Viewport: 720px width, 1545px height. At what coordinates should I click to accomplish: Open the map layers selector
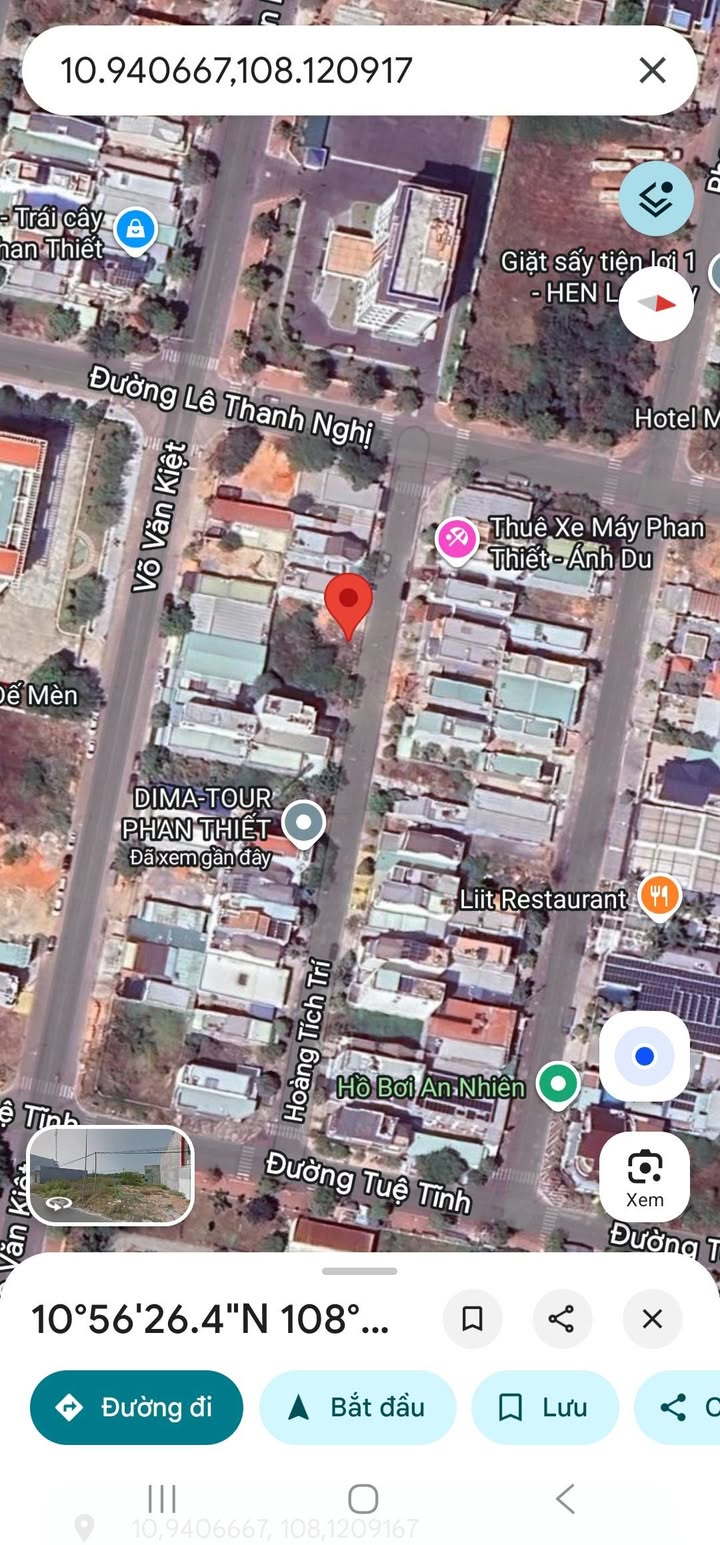pos(656,199)
